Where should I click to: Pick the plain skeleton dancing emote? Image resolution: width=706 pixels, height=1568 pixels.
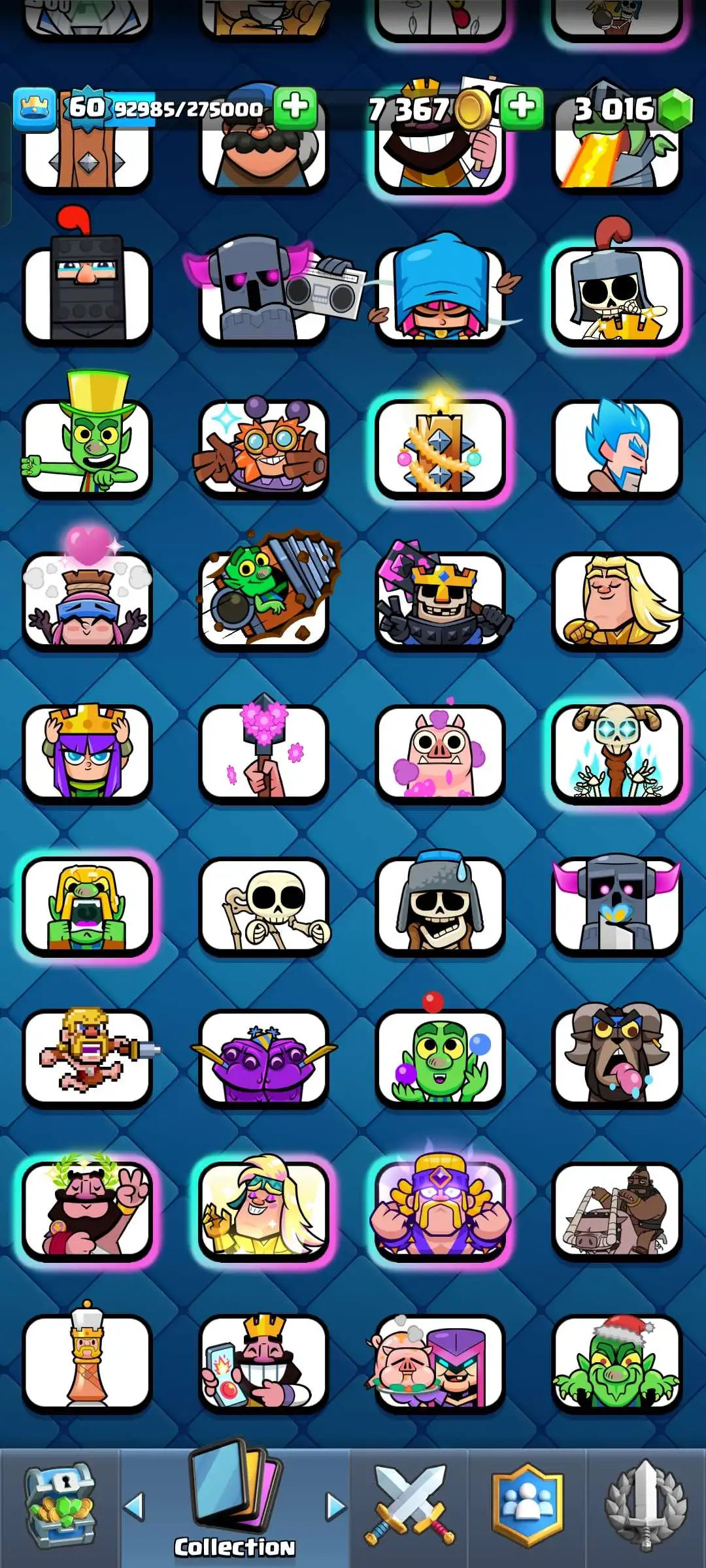pos(264,904)
